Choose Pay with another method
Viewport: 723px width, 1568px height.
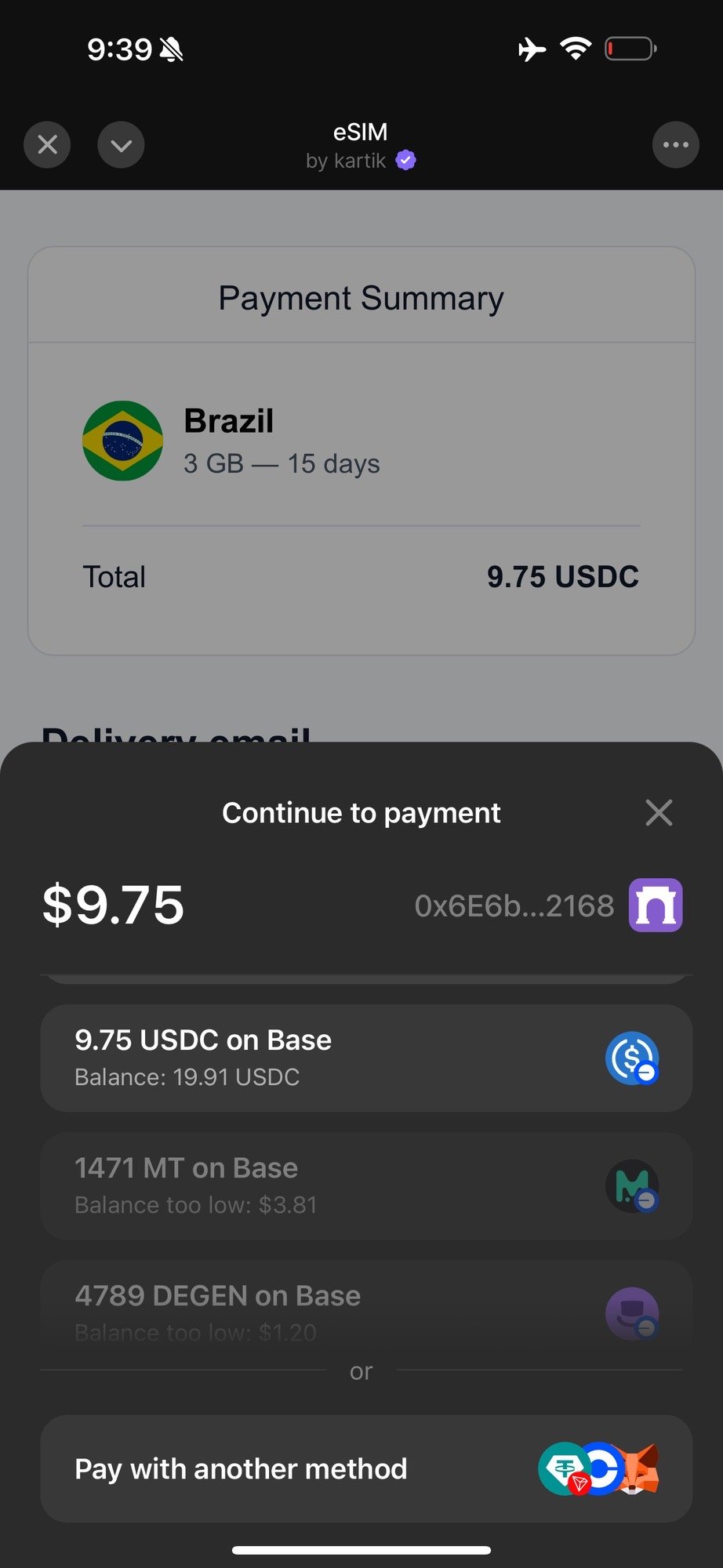tap(365, 1468)
